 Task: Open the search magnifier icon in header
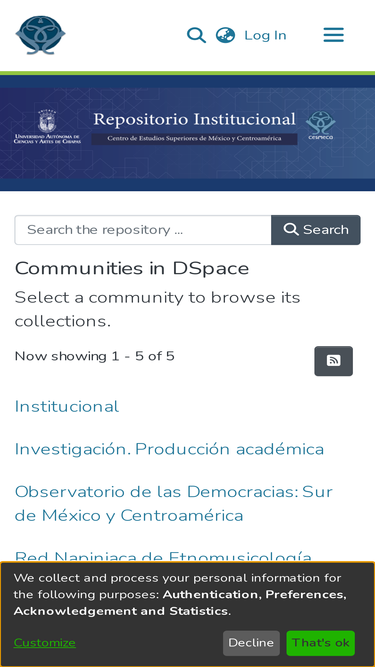click(196, 35)
